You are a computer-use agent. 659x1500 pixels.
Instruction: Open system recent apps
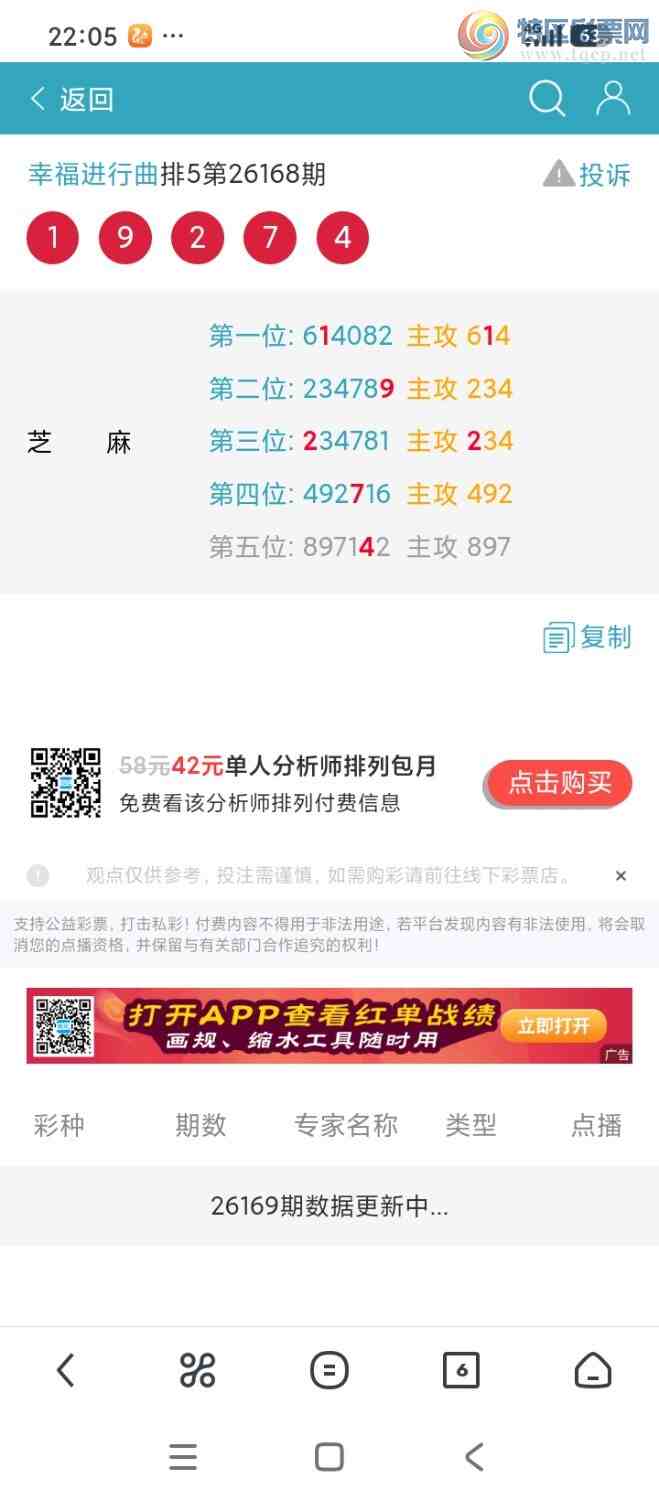point(183,1457)
